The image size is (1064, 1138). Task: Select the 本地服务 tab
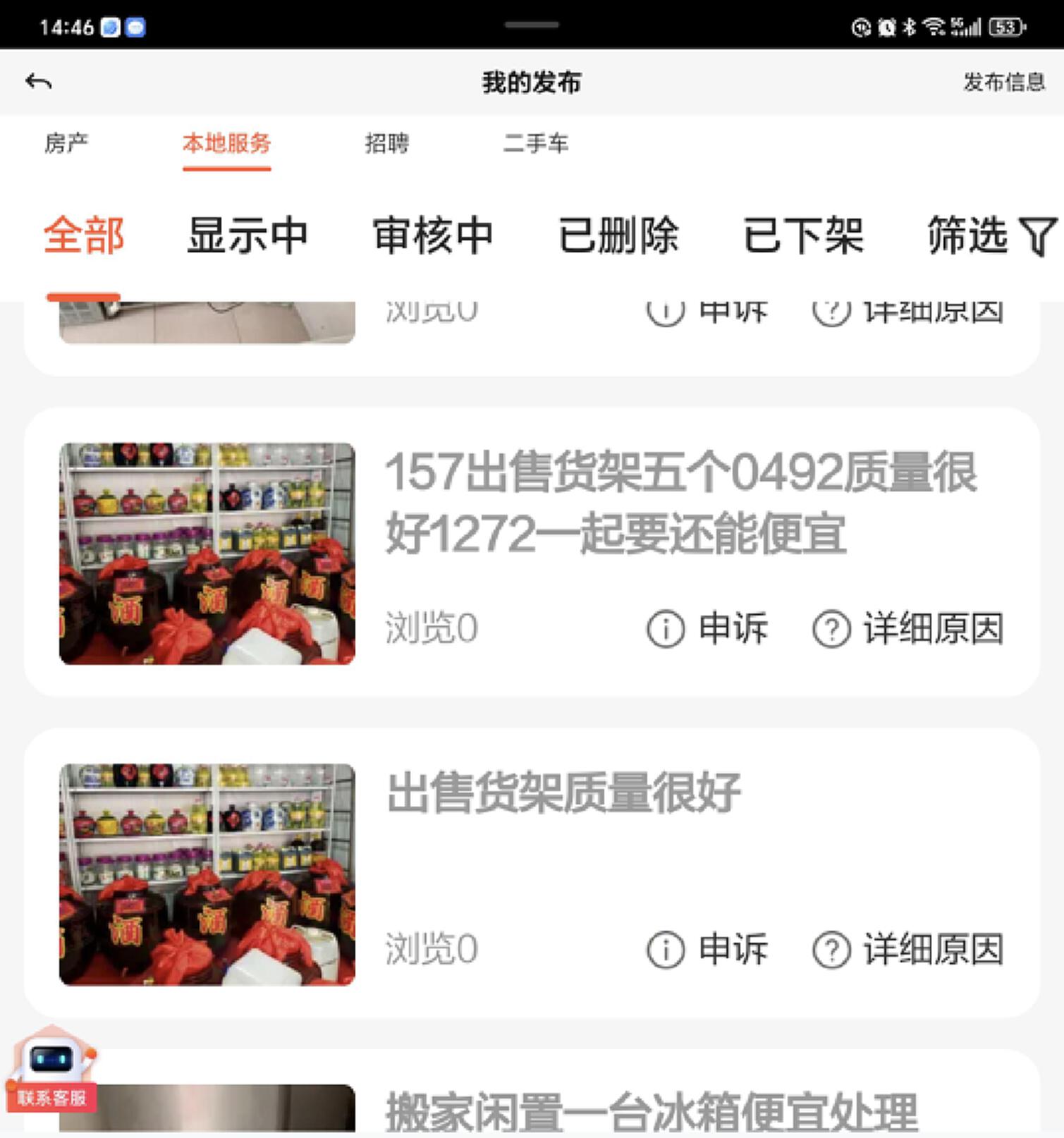pyautogui.click(x=226, y=143)
